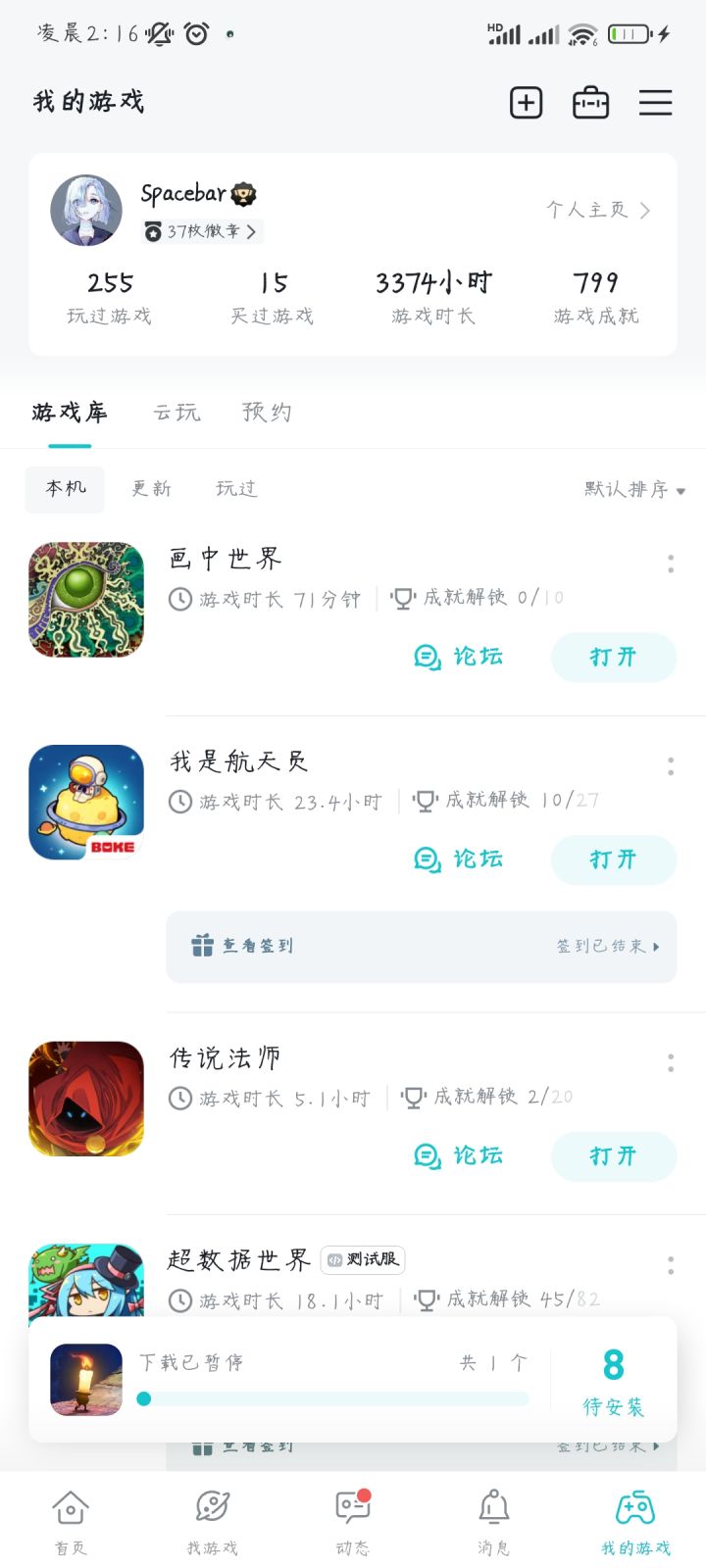This screenshot has height=1568, width=706.
Task: Select the 玩过 filter
Action: coord(236,488)
